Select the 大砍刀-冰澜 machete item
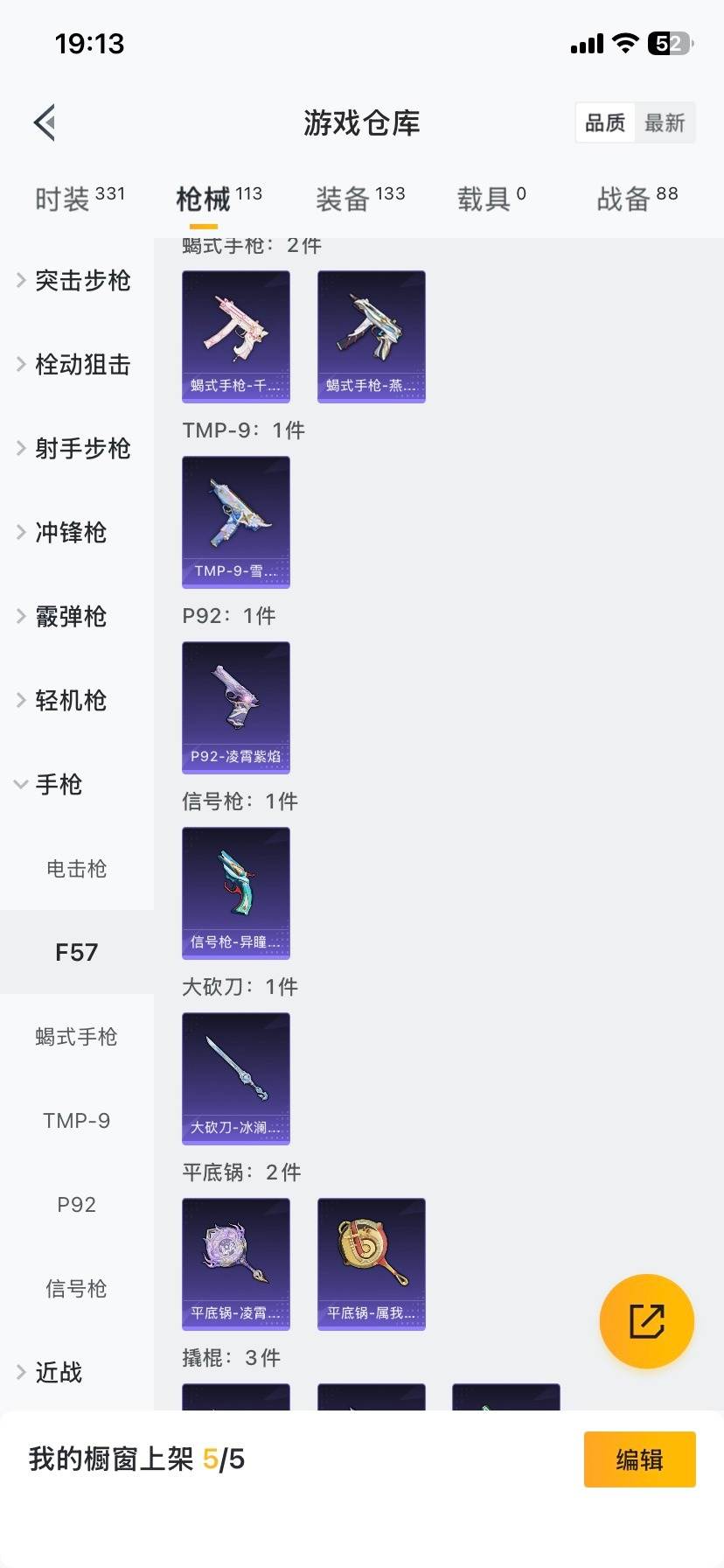724x1568 pixels. point(235,1079)
